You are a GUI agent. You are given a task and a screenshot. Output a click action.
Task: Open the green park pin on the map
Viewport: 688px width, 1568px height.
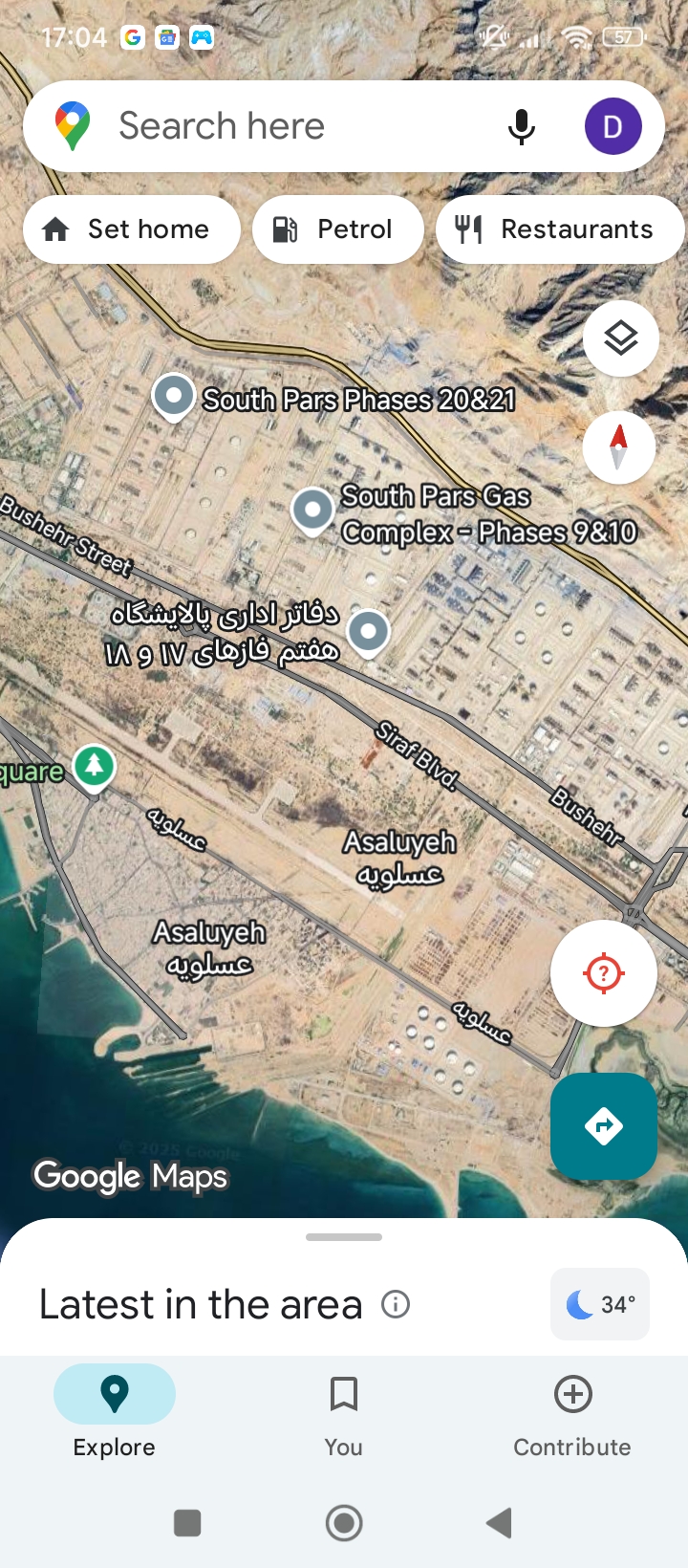point(94,767)
